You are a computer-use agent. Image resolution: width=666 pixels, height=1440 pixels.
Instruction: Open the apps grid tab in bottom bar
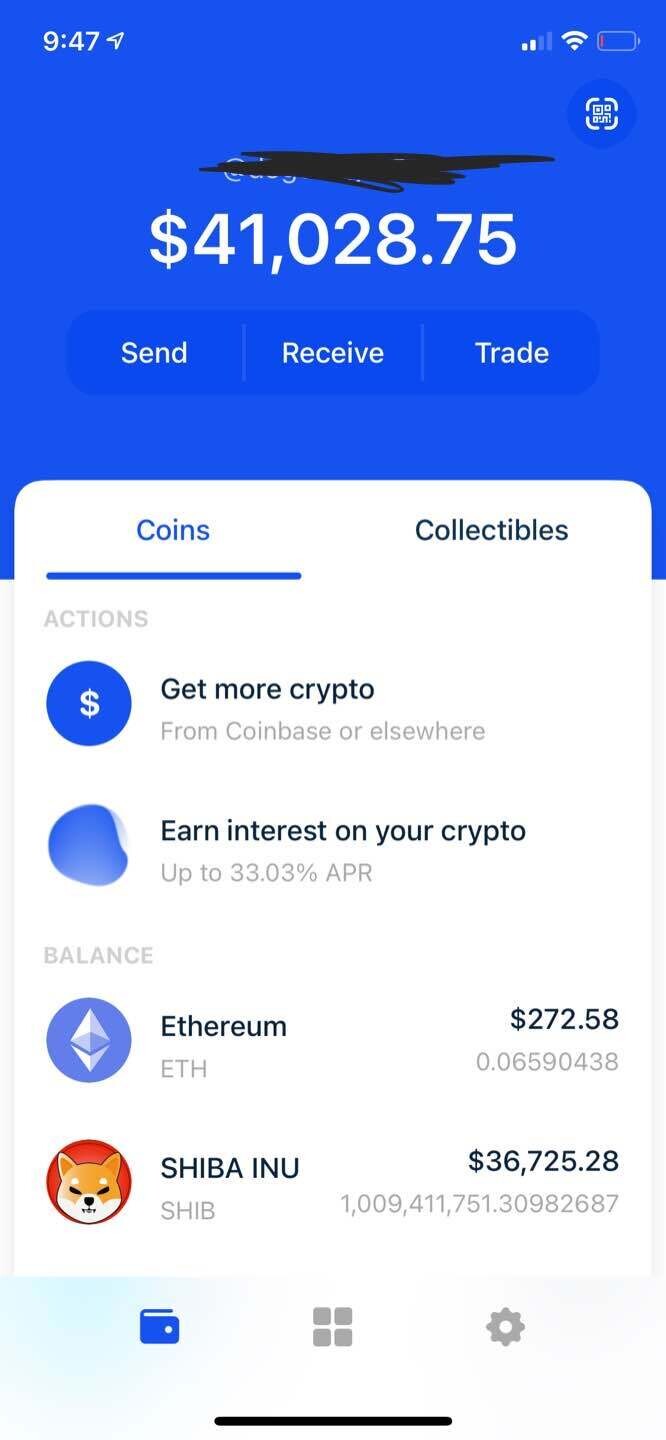click(332, 1328)
